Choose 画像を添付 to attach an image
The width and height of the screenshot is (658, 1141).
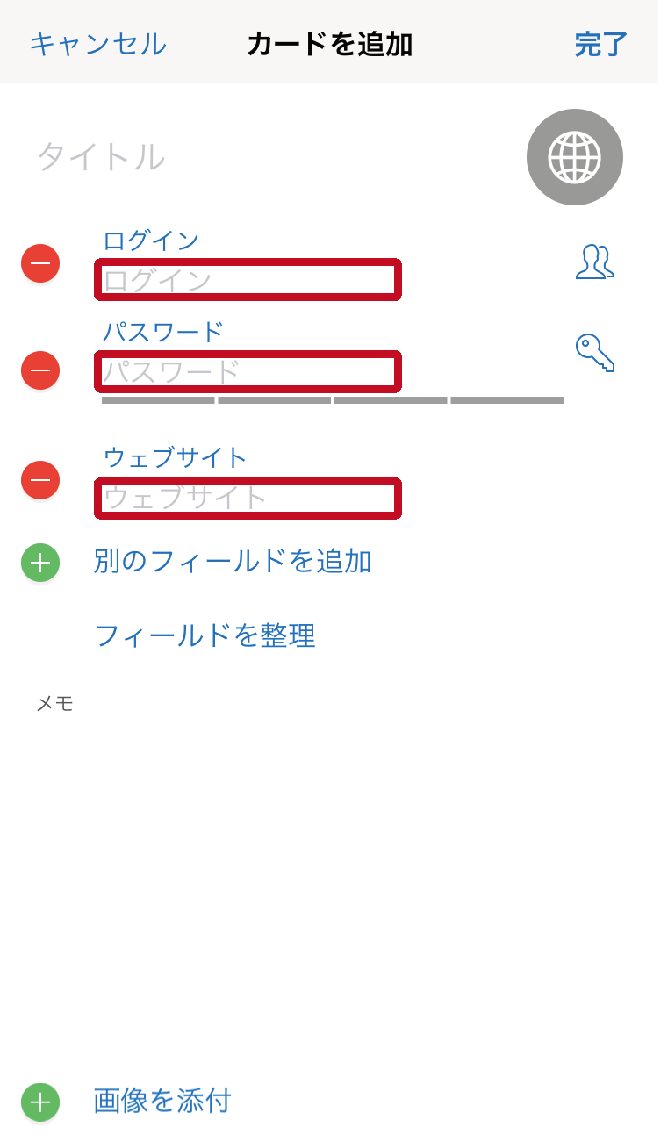pos(162,1101)
